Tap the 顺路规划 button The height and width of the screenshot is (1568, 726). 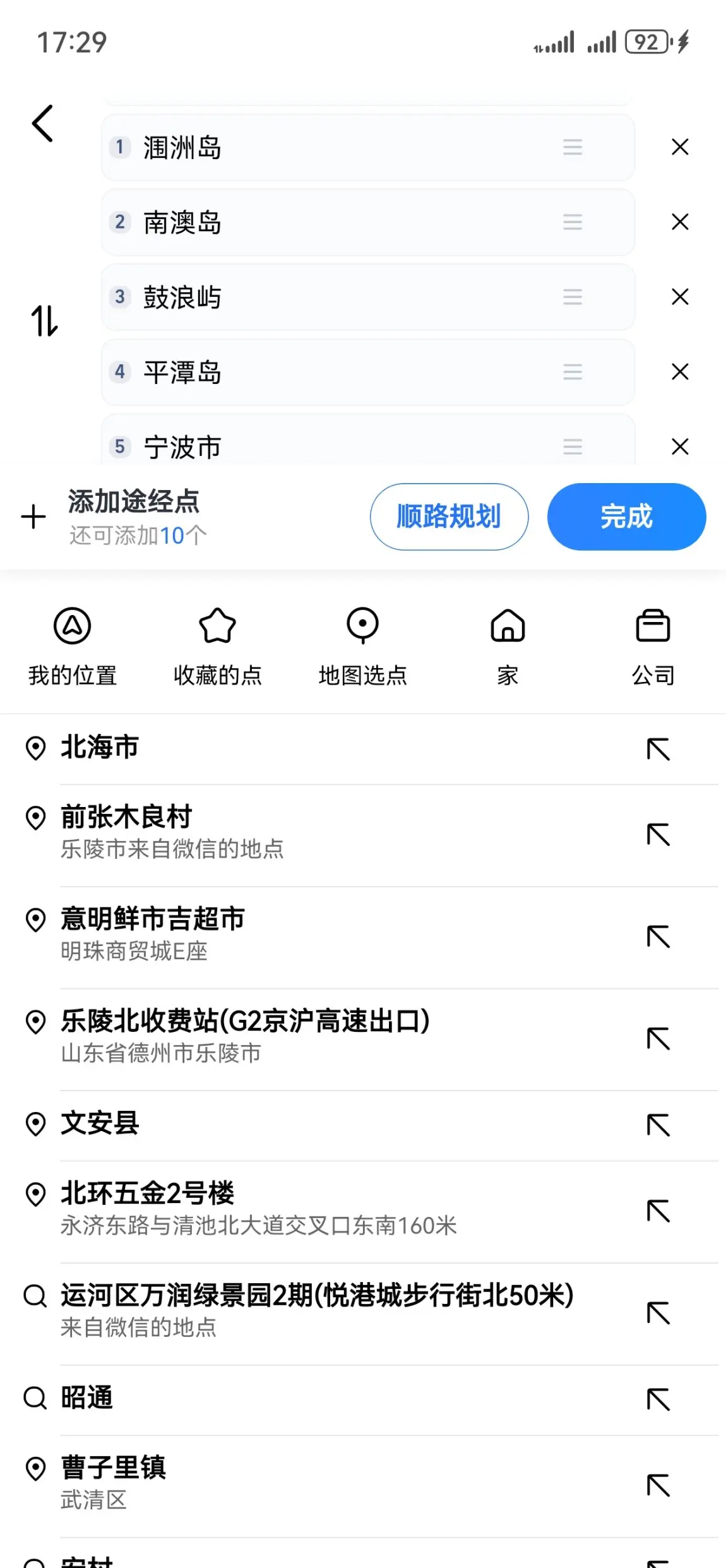click(449, 517)
